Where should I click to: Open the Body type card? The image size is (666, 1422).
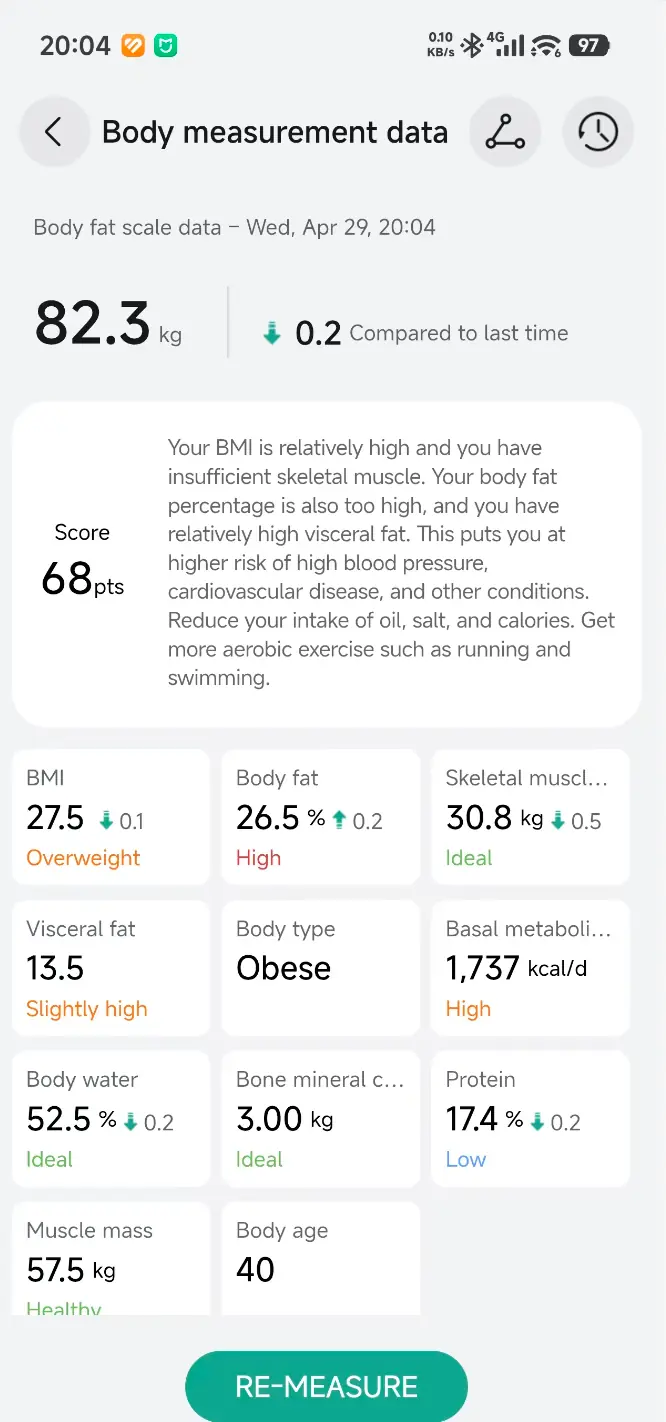(x=320, y=968)
